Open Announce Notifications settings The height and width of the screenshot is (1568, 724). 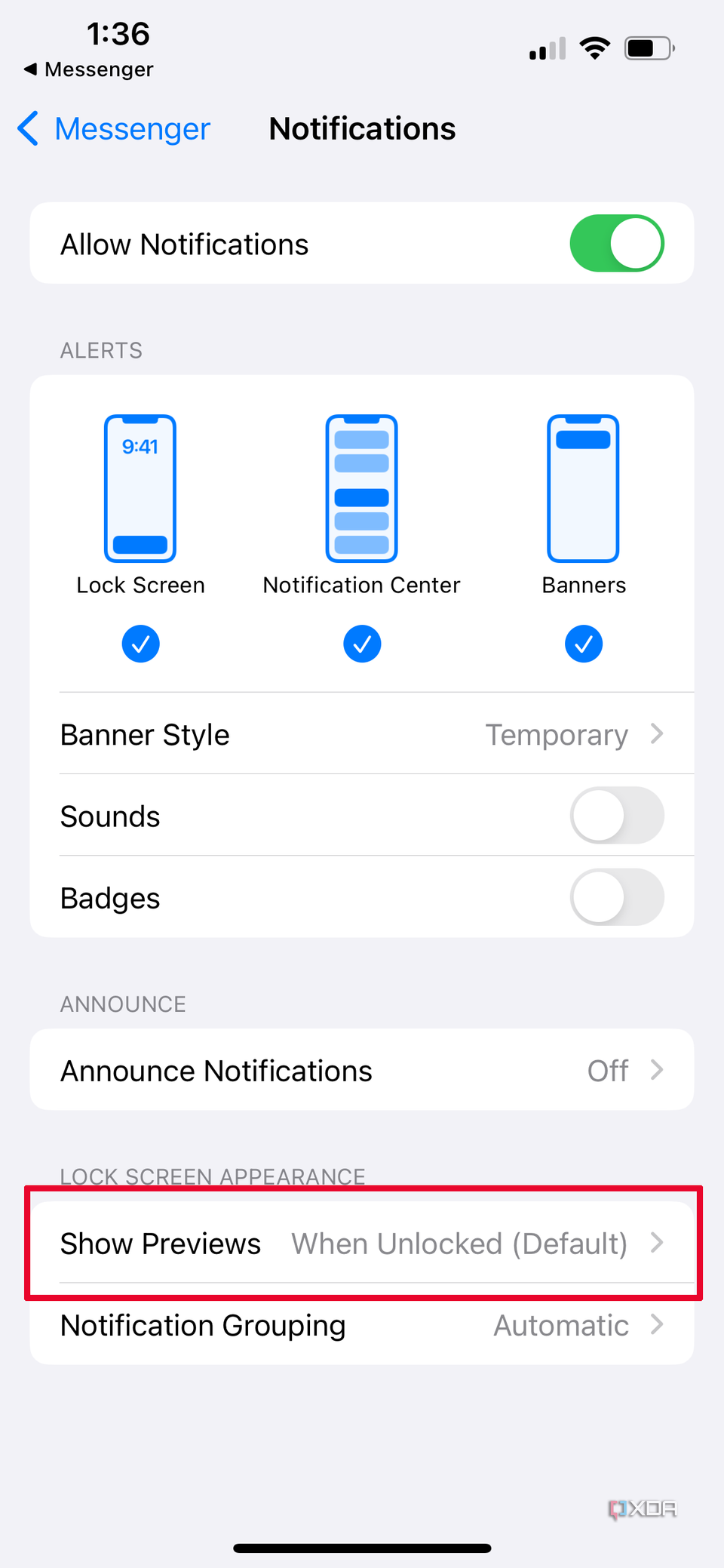tap(362, 1070)
